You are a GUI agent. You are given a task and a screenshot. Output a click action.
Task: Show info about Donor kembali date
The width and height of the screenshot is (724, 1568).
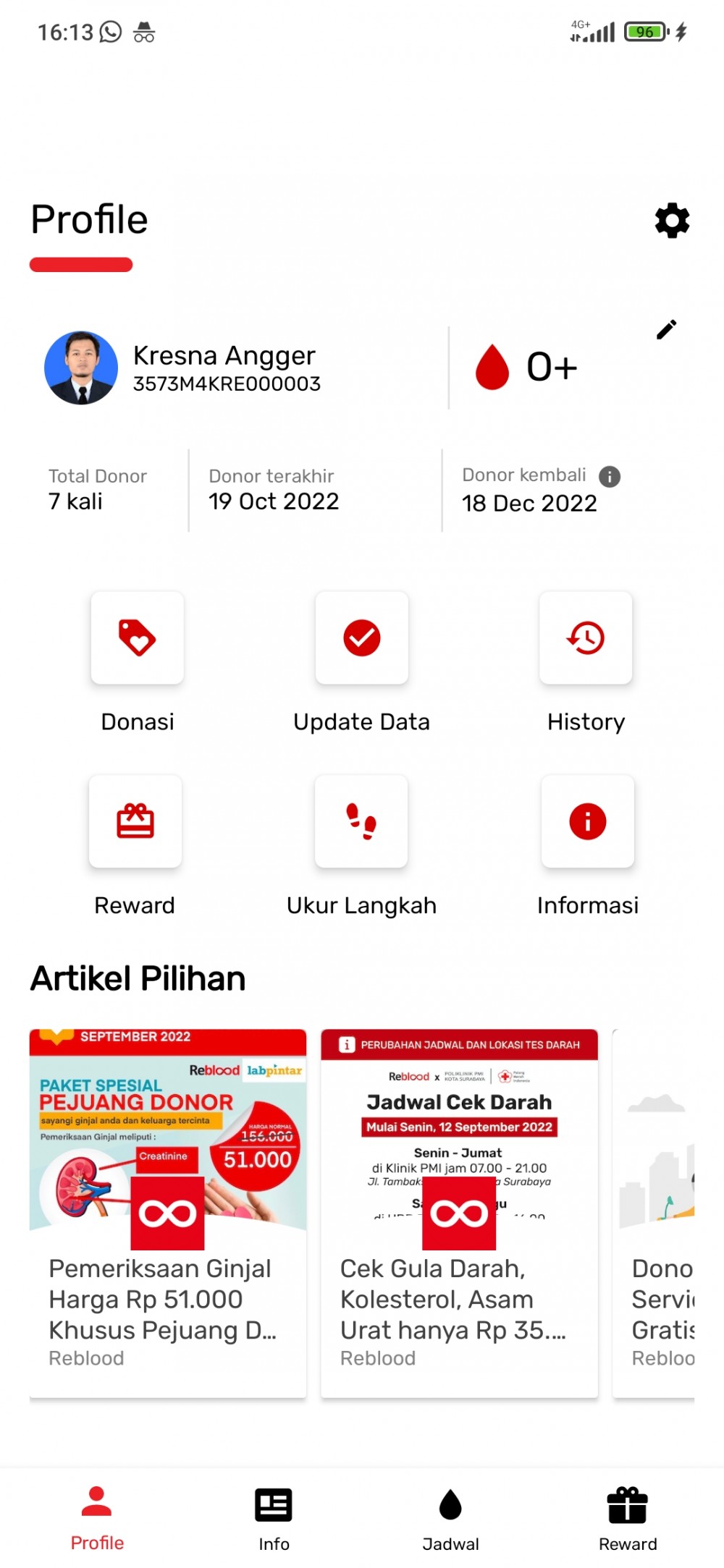(610, 476)
